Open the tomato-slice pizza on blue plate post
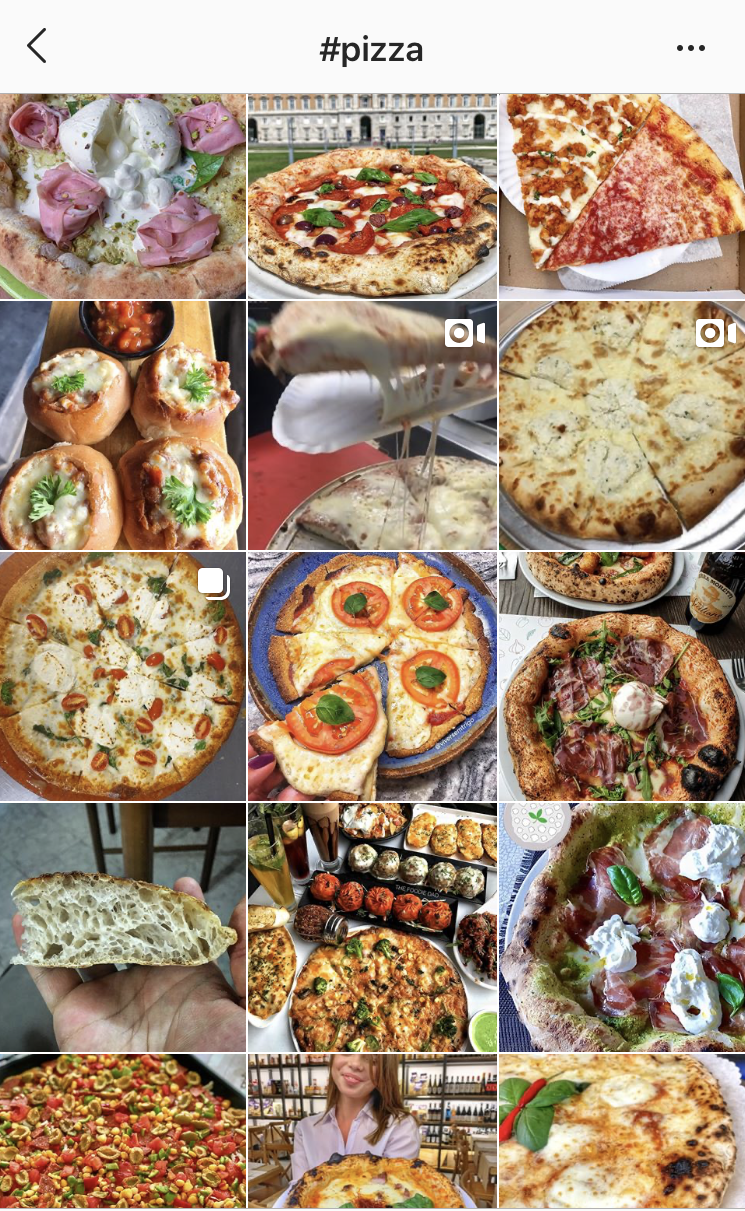Screen dimensions: 745x1211 (372, 676)
